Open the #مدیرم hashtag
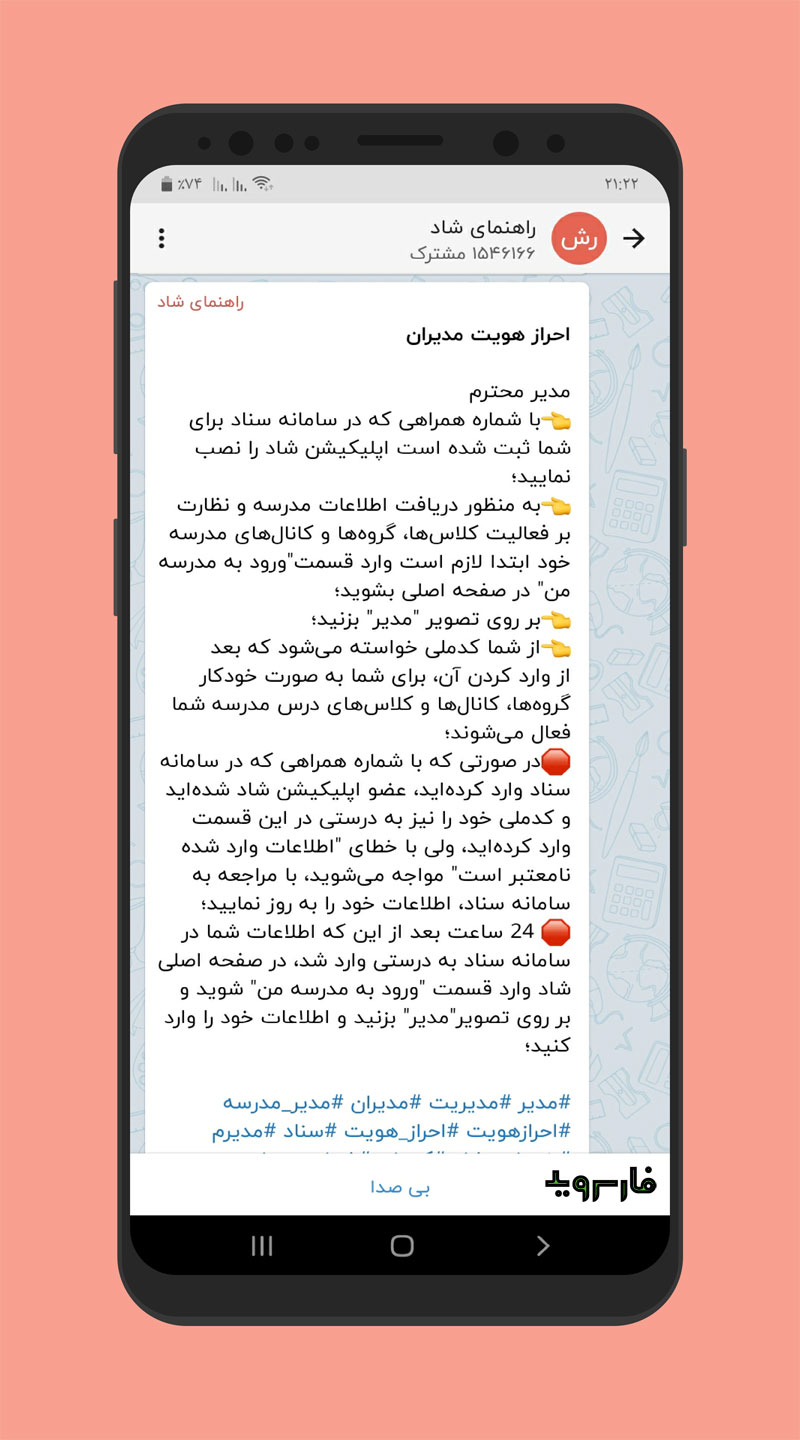Image resolution: width=800 pixels, height=1440 pixels. coord(238,1131)
